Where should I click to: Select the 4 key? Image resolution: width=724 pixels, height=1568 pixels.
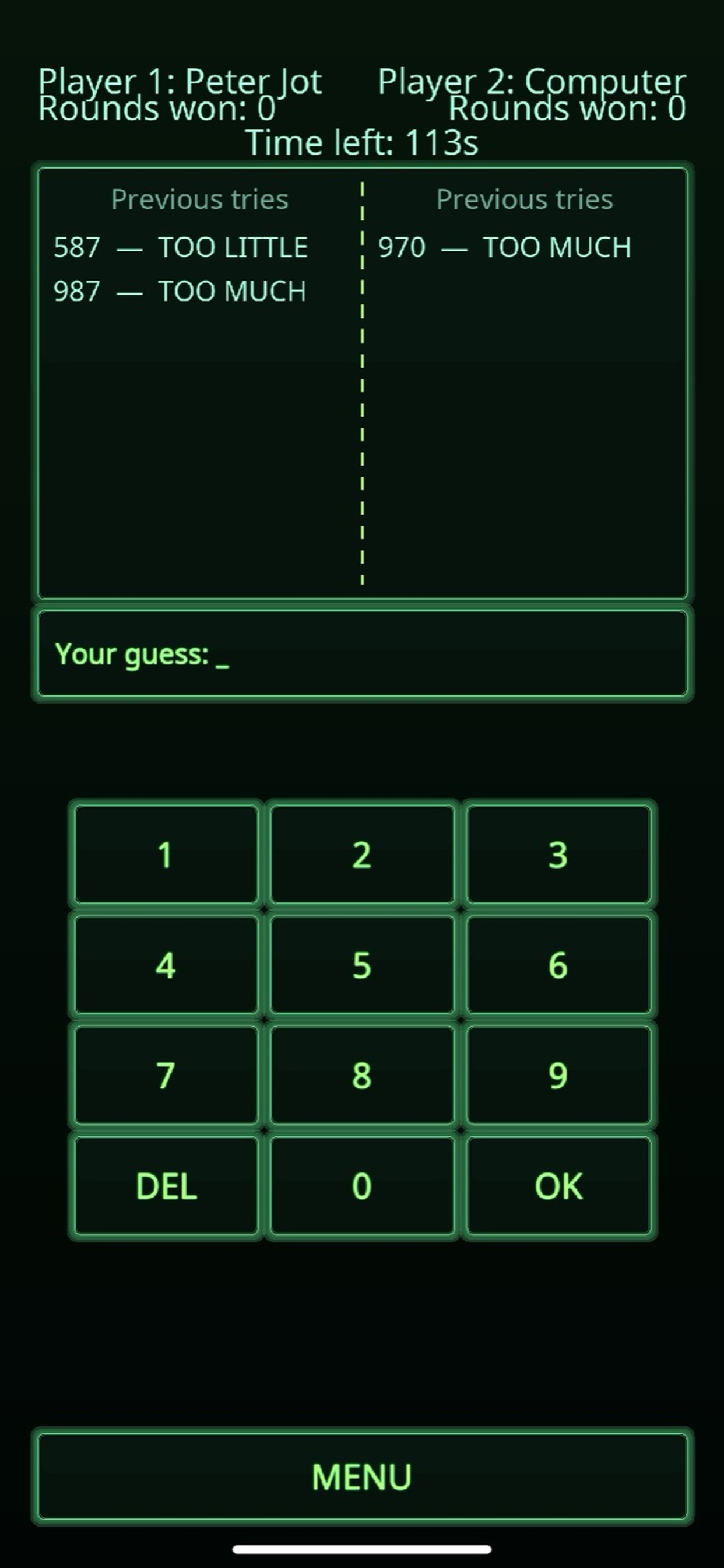click(x=166, y=965)
